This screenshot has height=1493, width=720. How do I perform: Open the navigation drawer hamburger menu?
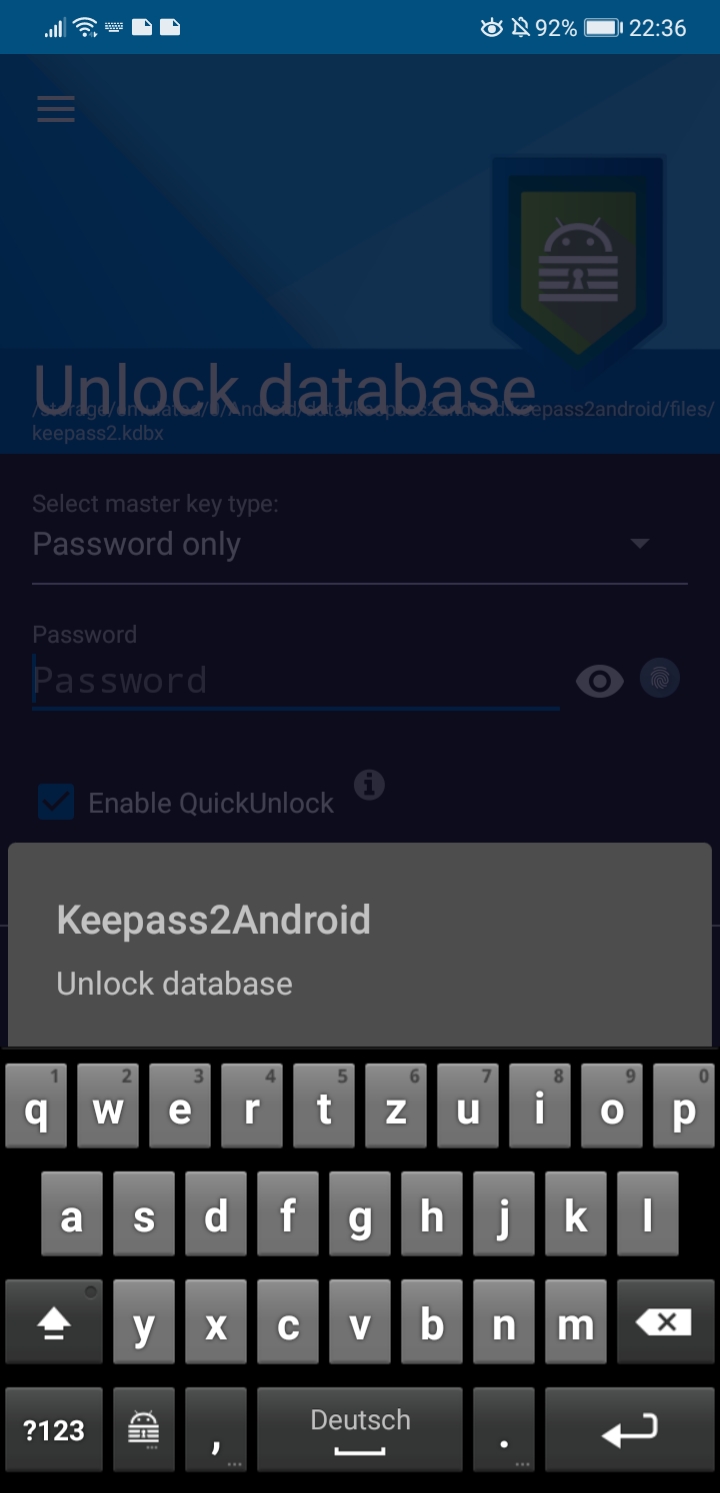(55, 108)
